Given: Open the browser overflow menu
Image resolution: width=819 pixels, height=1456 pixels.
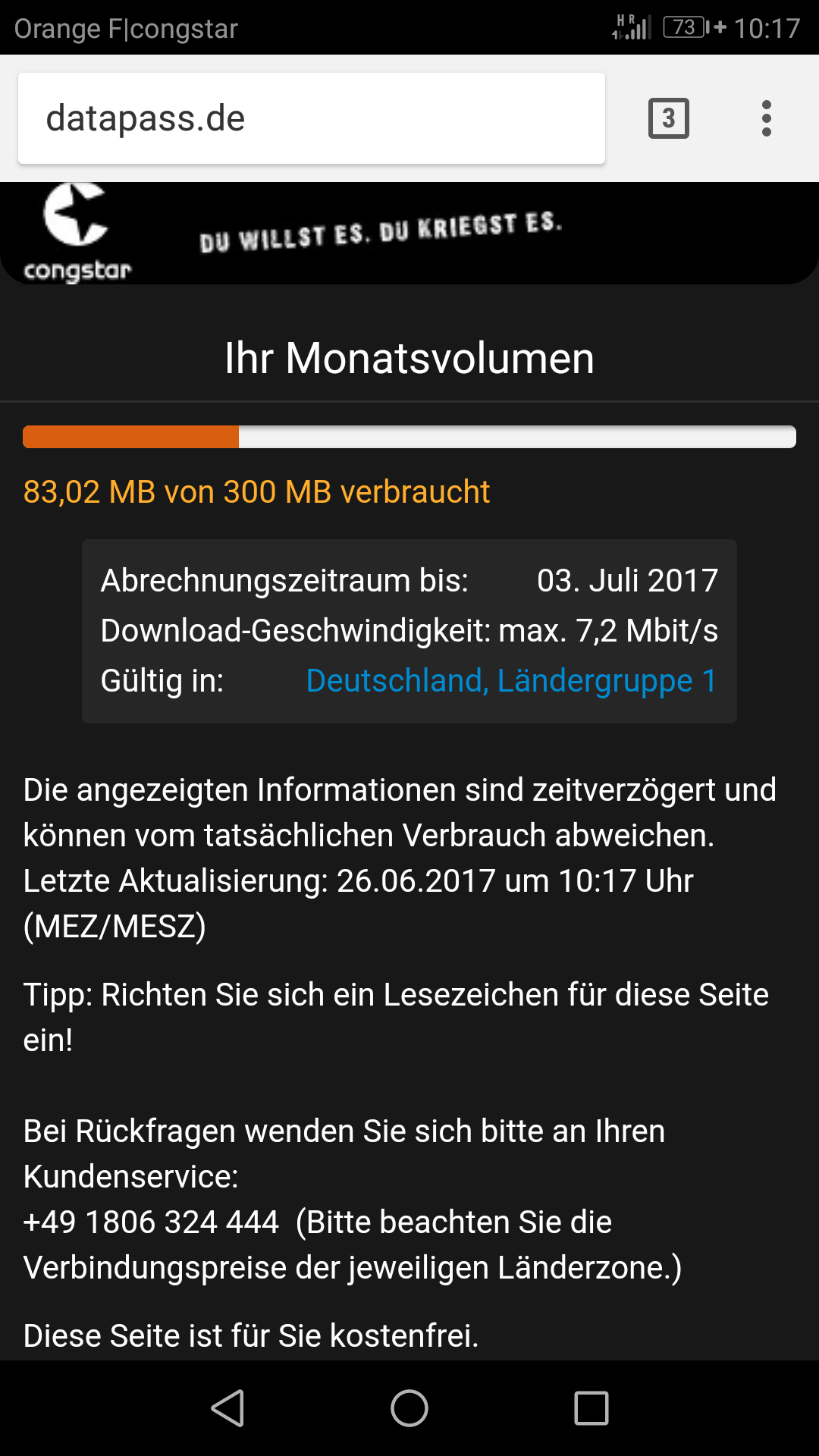Looking at the screenshot, I should coord(767,118).
